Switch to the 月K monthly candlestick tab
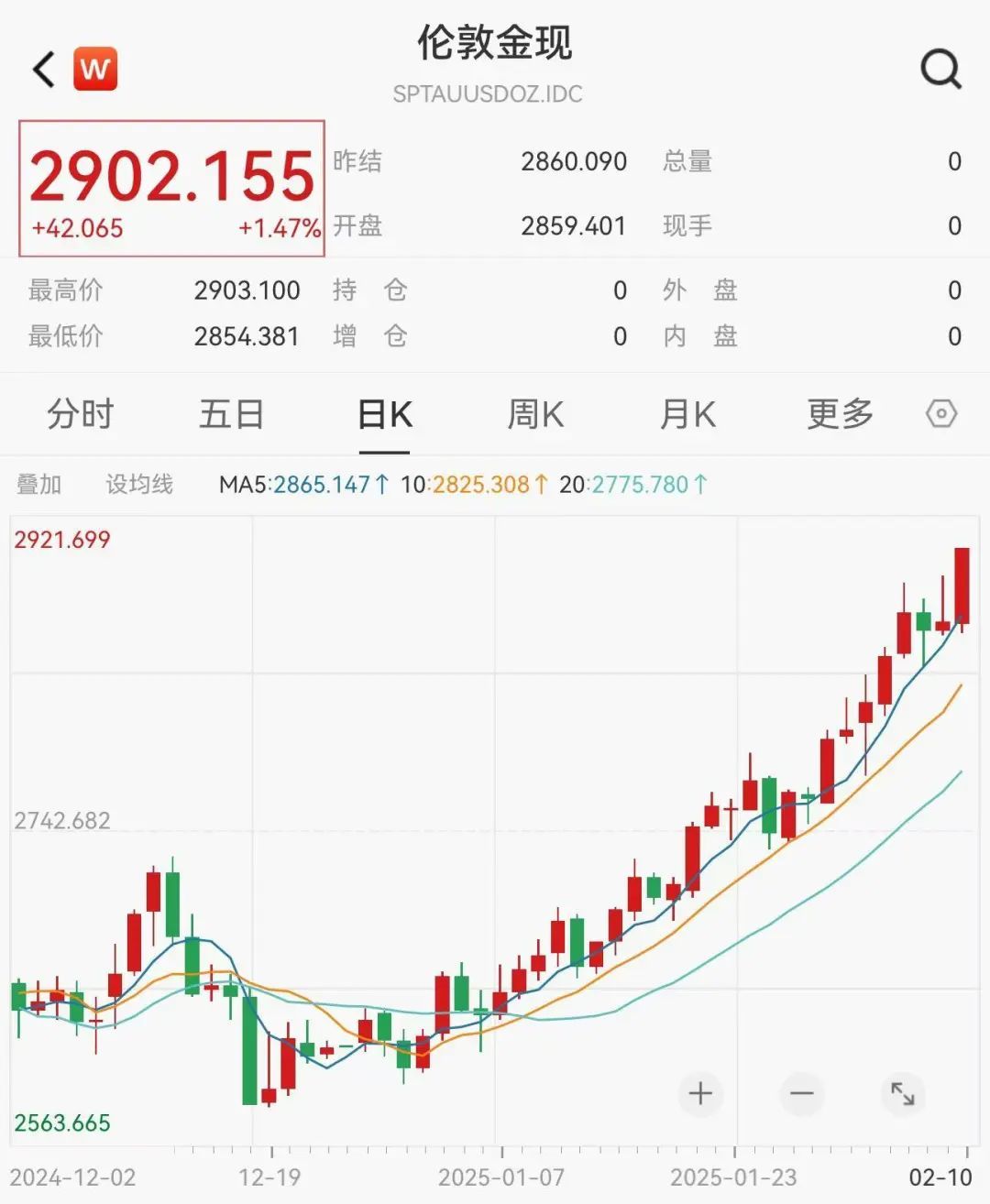Viewport: 990px width, 1204px height. pyautogui.click(x=687, y=414)
